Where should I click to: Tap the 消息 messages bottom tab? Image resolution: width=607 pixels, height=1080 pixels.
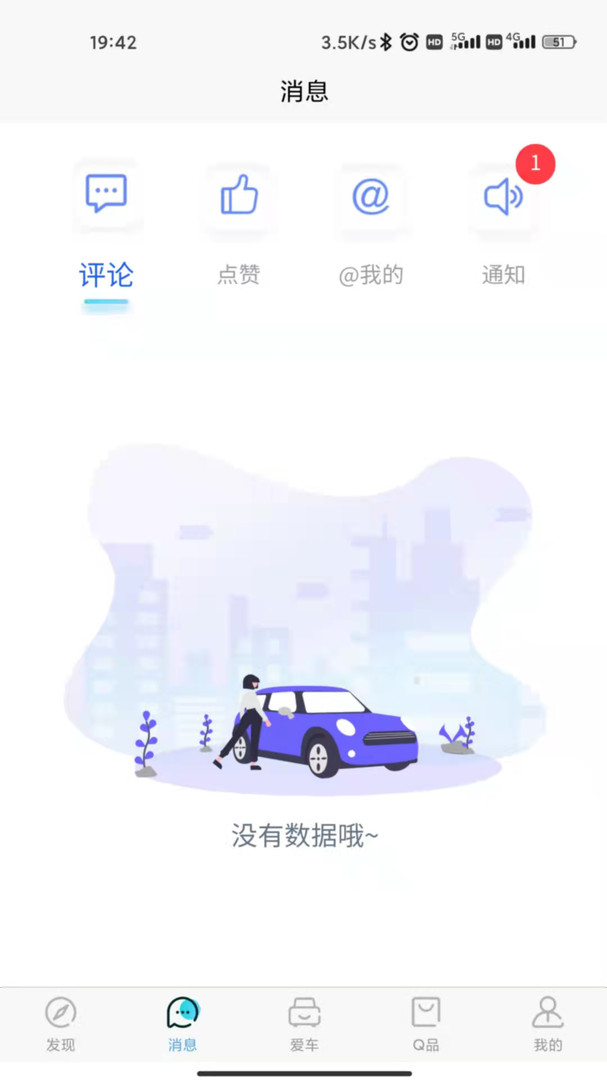(x=183, y=1024)
